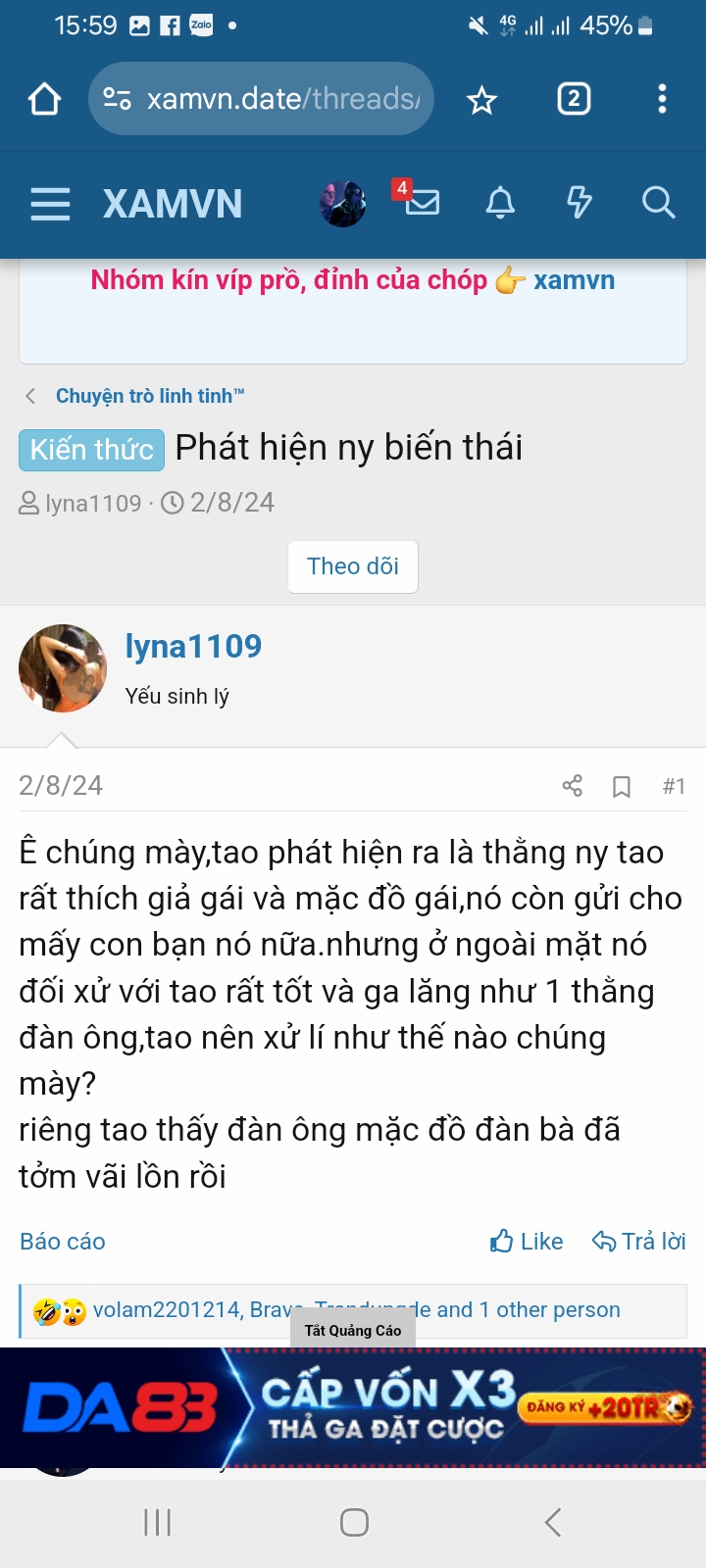Viewport: 706px width, 1568px height.
Task: Go to the browser home page
Action: (45, 99)
